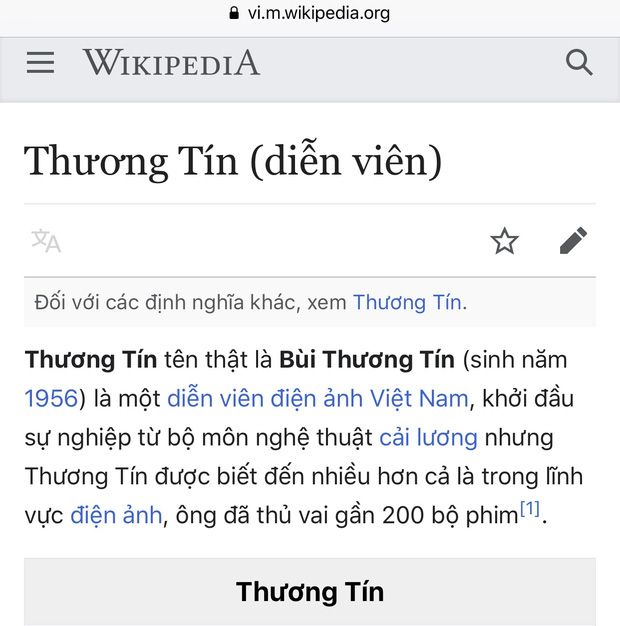Open Wikipedia search
The height and width of the screenshot is (626, 620).
tap(579, 63)
